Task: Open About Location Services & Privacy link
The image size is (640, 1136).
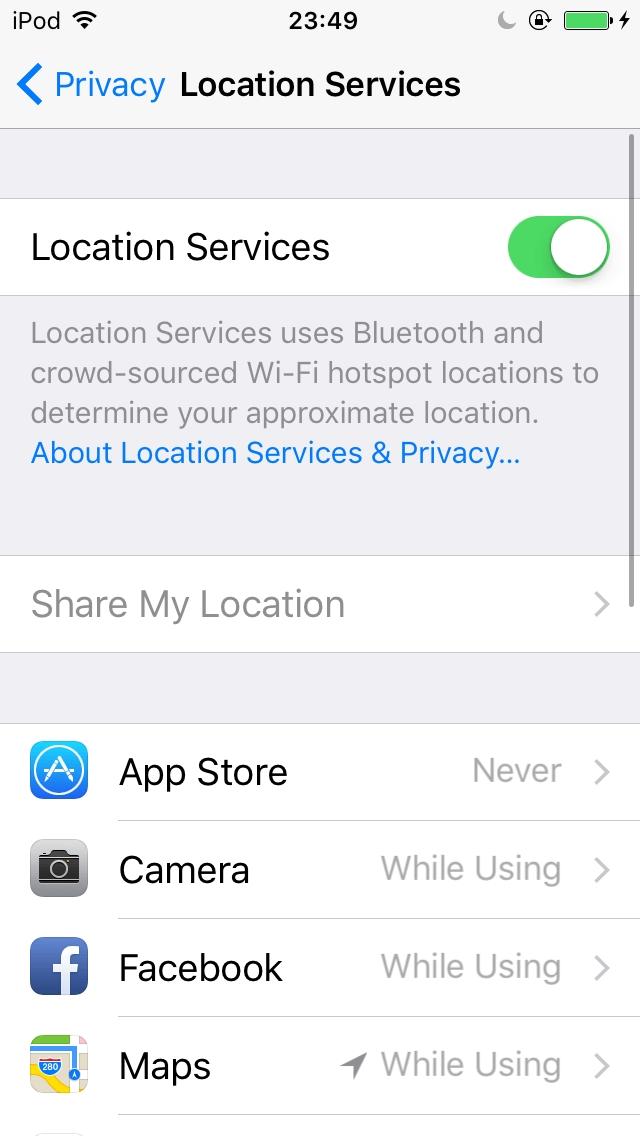Action: 275,453
